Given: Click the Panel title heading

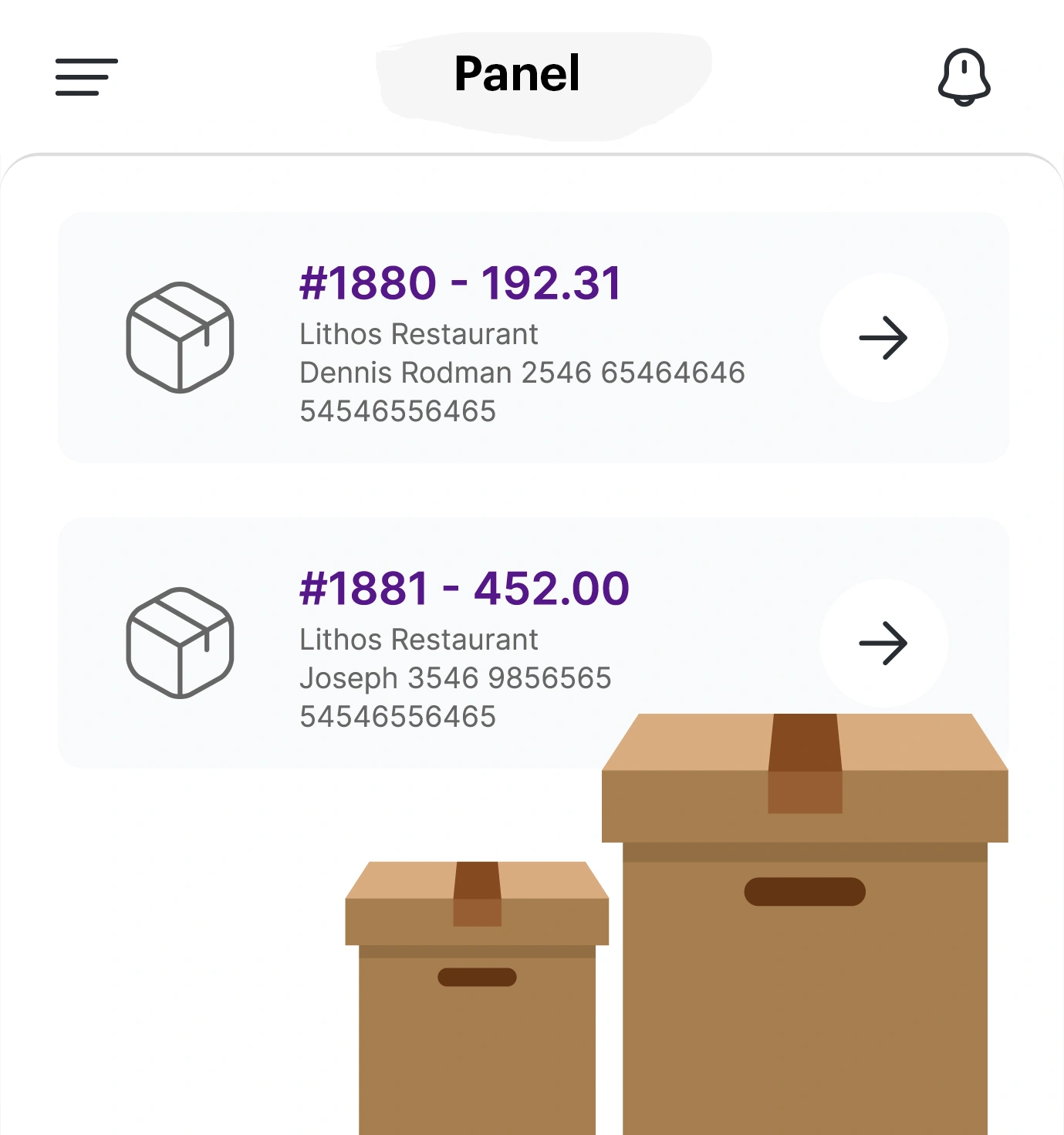Looking at the screenshot, I should (x=515, y=73).
